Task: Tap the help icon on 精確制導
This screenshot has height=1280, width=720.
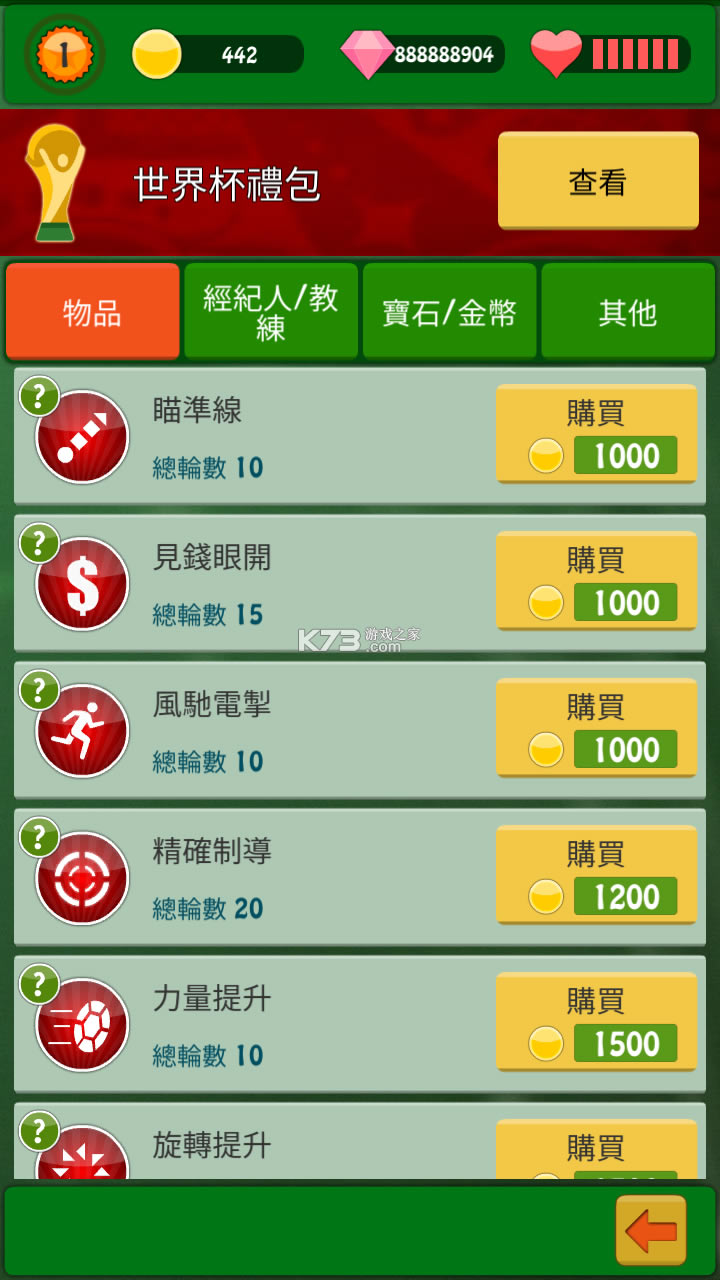Action: pyautogui.click(x=39, y=838)
